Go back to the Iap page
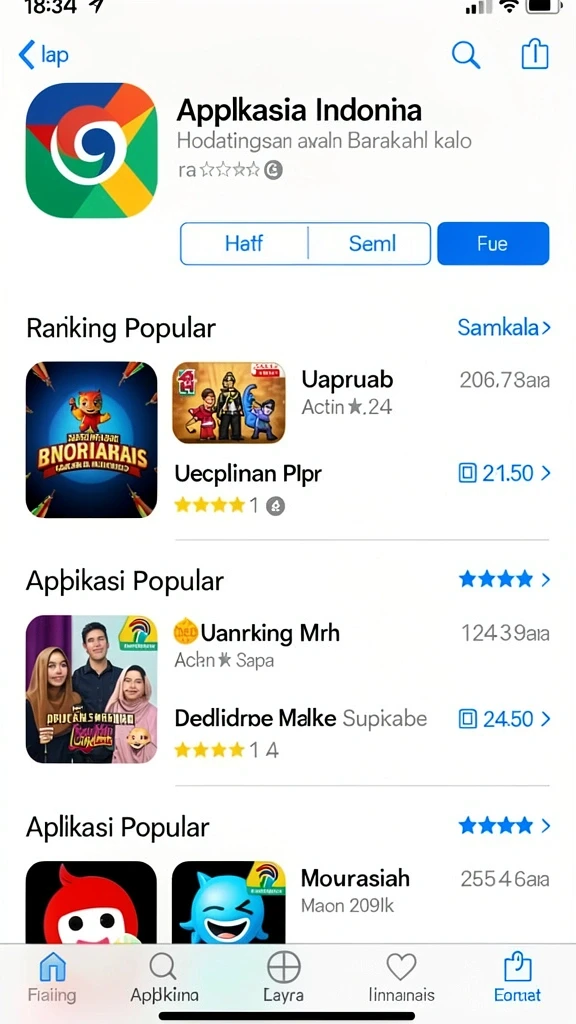 [43, 55]
